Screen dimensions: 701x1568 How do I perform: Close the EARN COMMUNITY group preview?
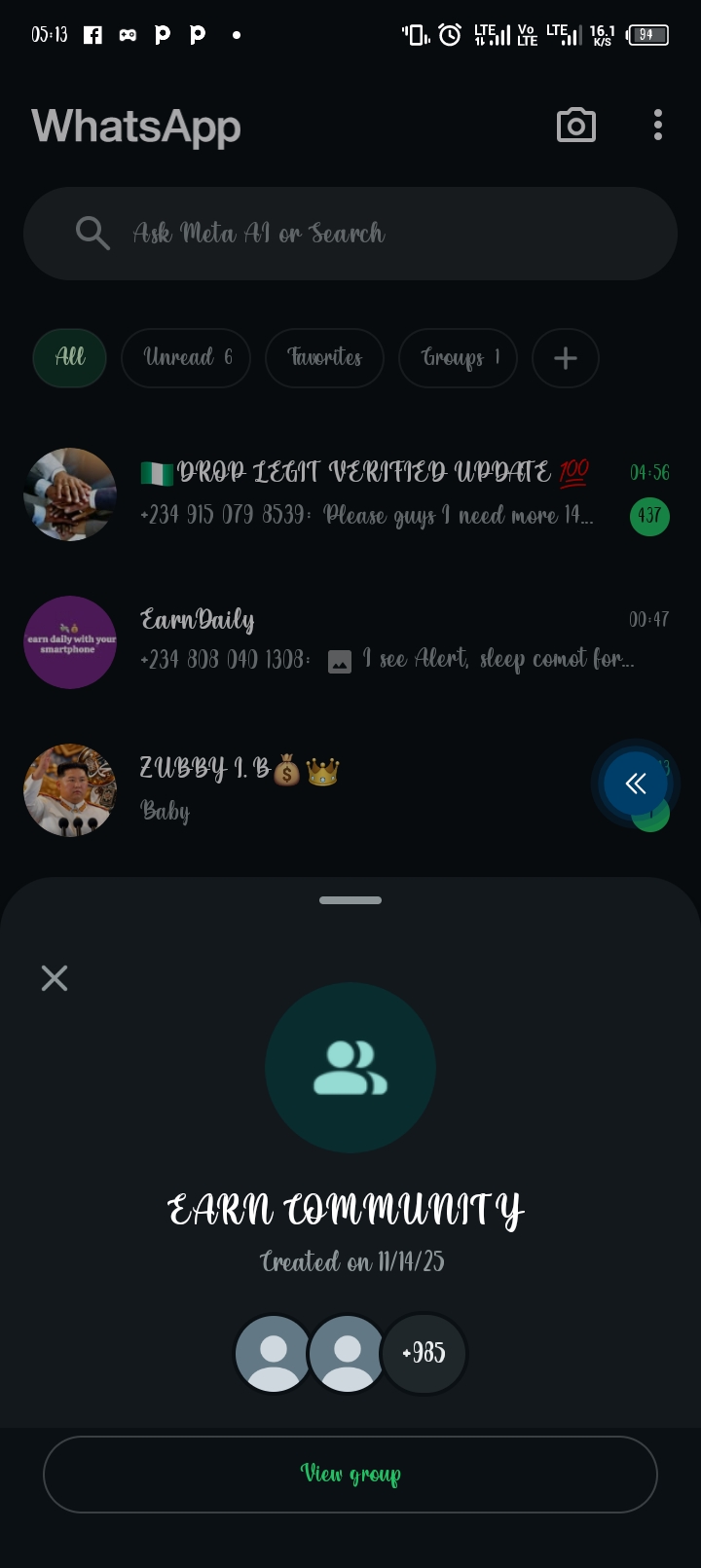point(55,978)
